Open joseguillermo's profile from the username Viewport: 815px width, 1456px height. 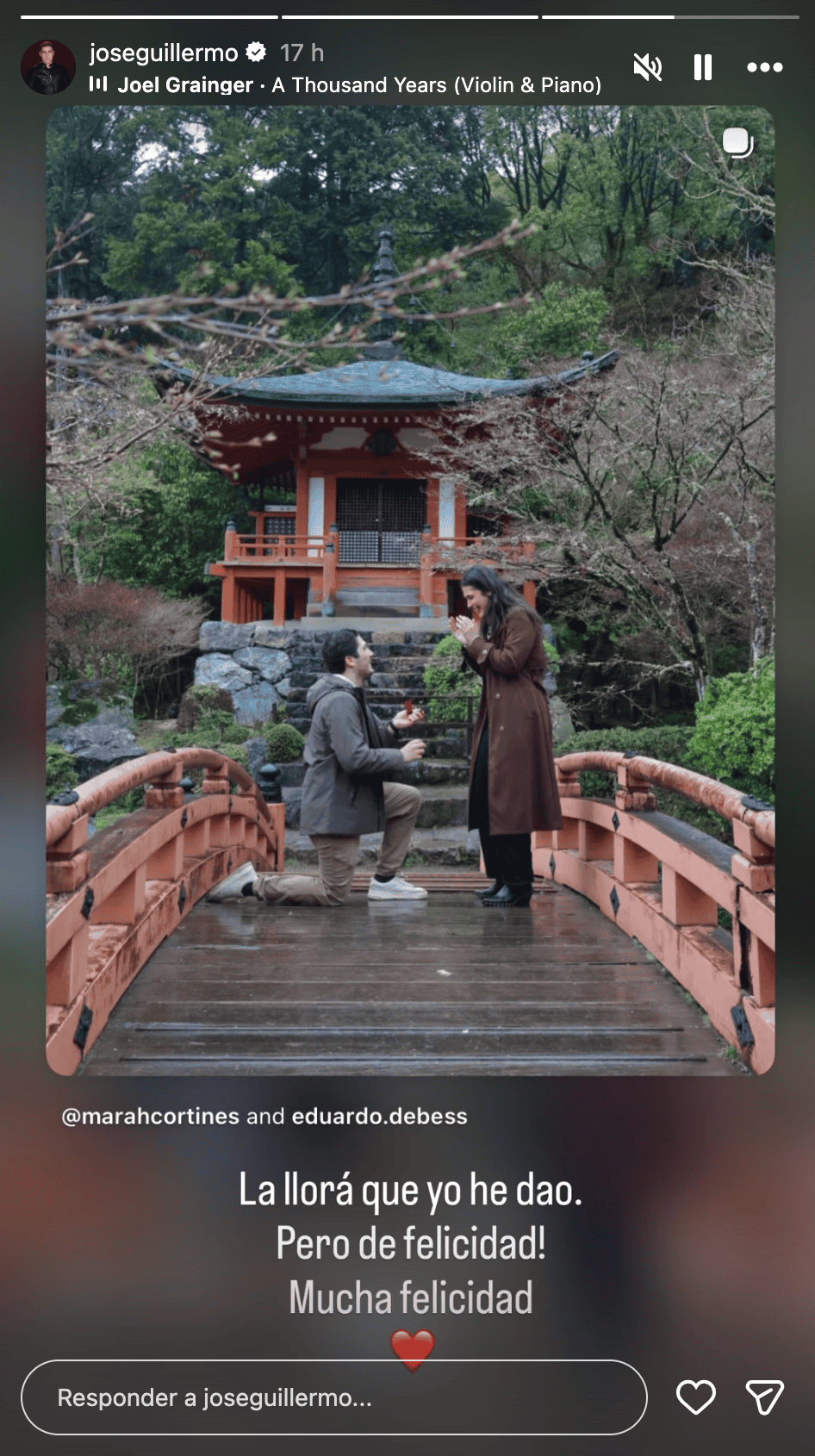pos(164,53)
